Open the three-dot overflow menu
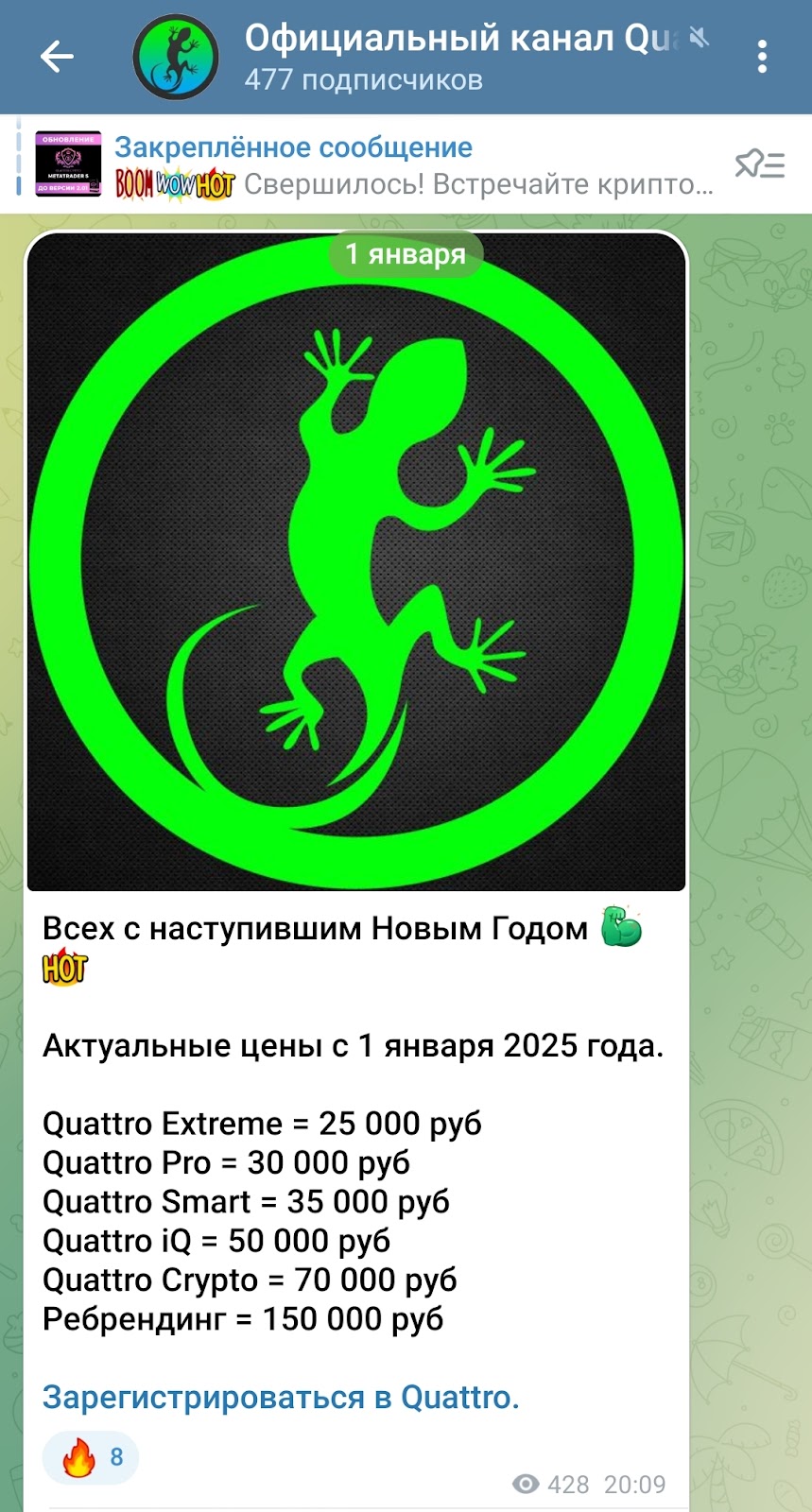 [762, 57]
